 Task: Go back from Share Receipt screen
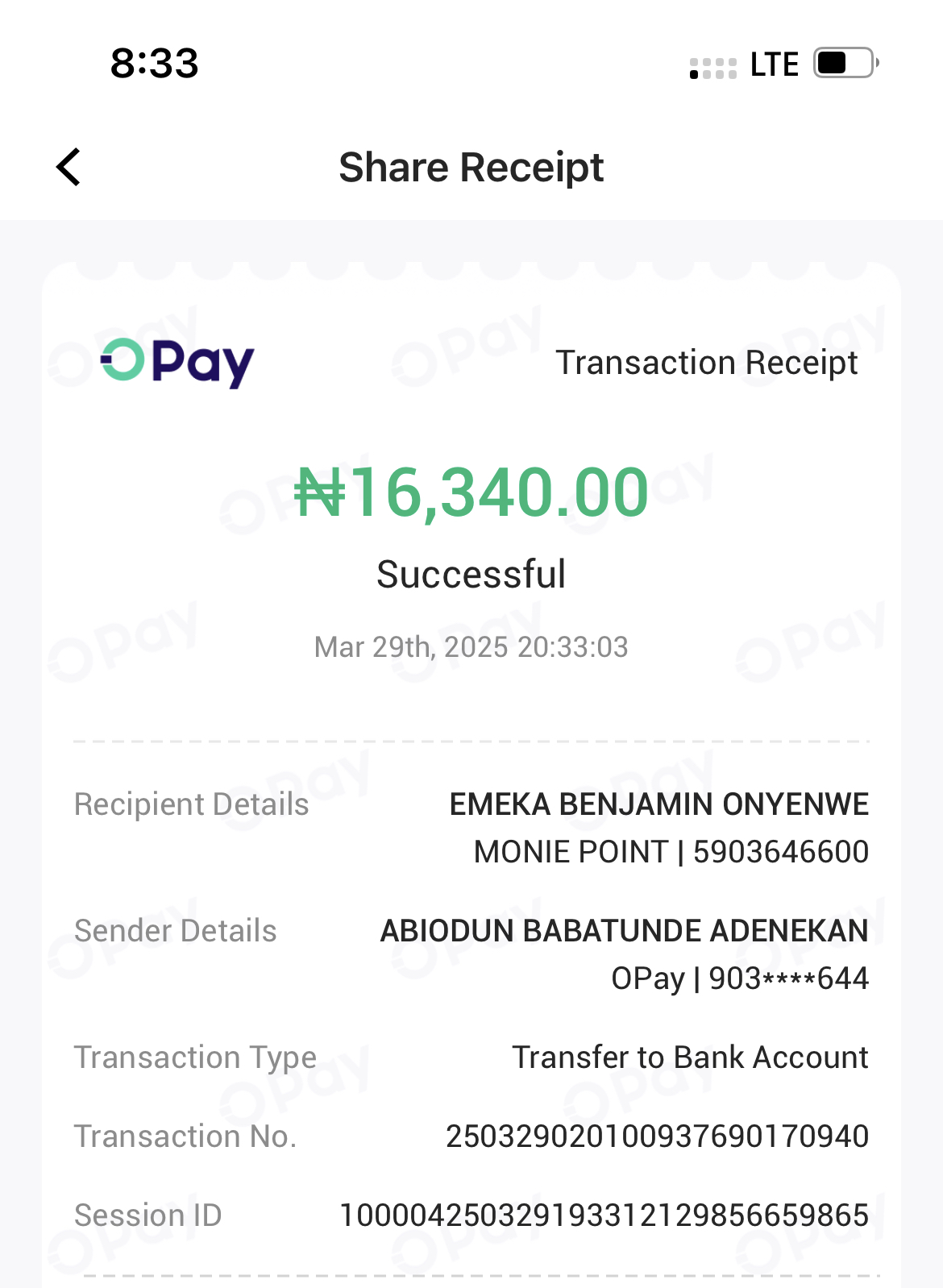(x=69, y=168)
